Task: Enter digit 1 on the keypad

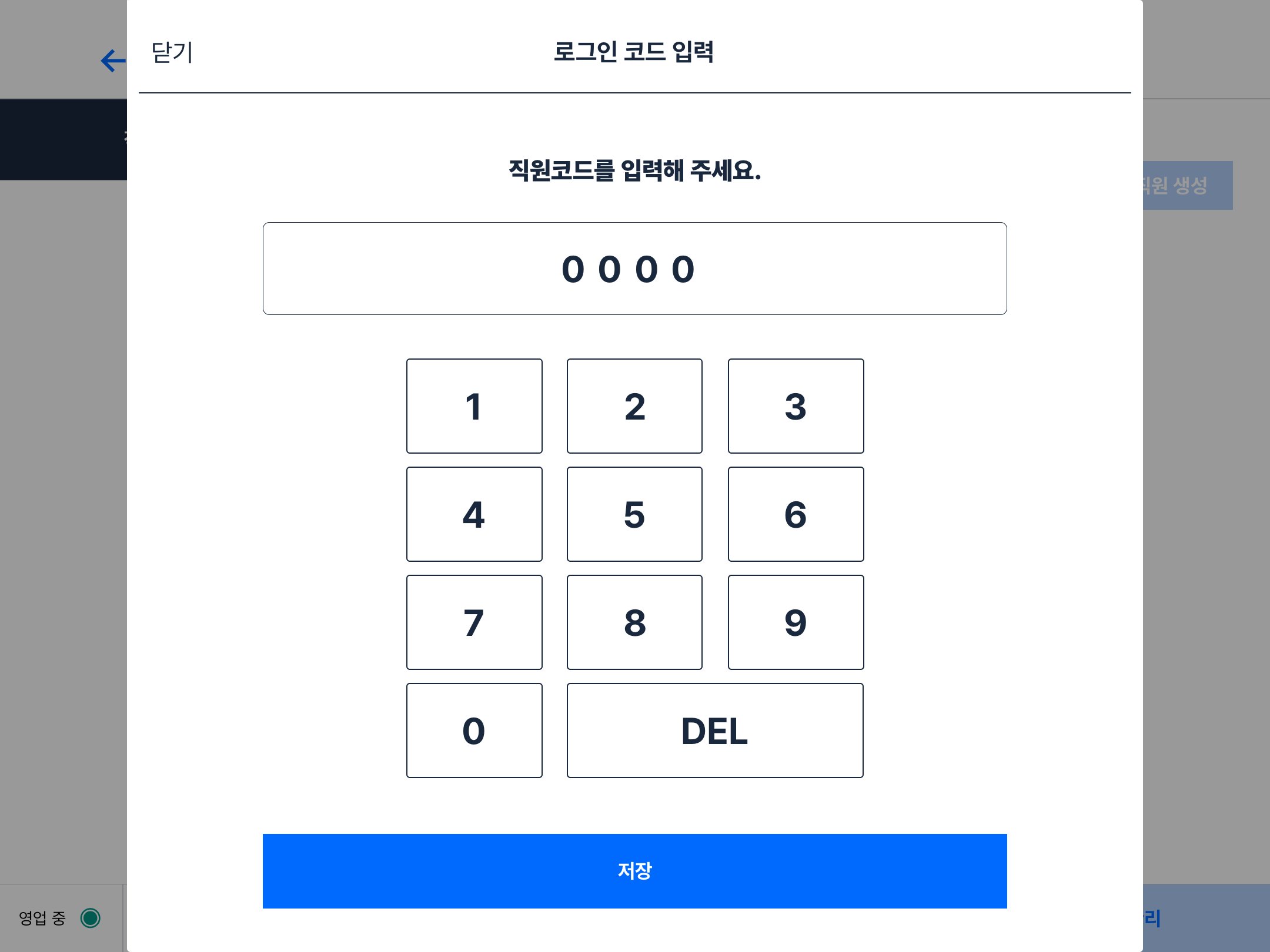Action: (x=474, y=406)
